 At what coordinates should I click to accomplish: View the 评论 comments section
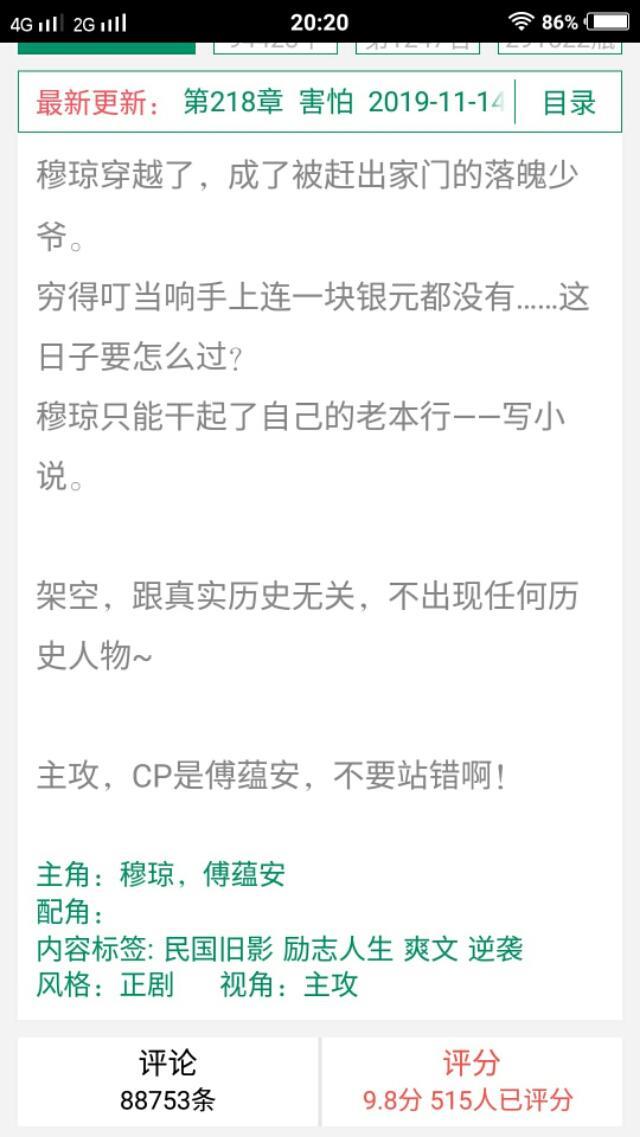pos(167,1081)
